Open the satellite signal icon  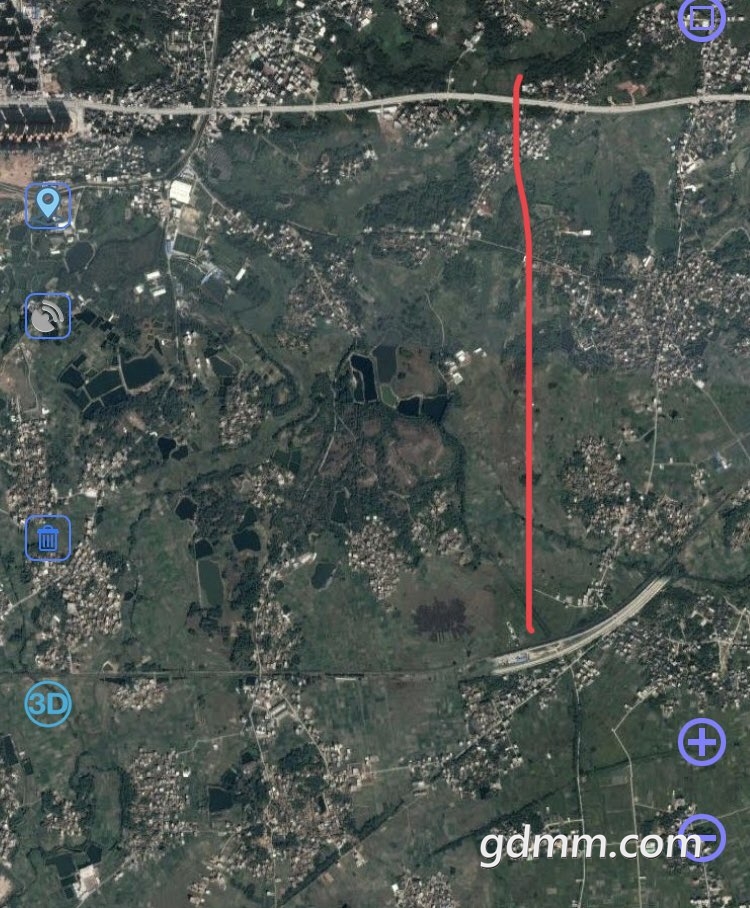point(48,316)
